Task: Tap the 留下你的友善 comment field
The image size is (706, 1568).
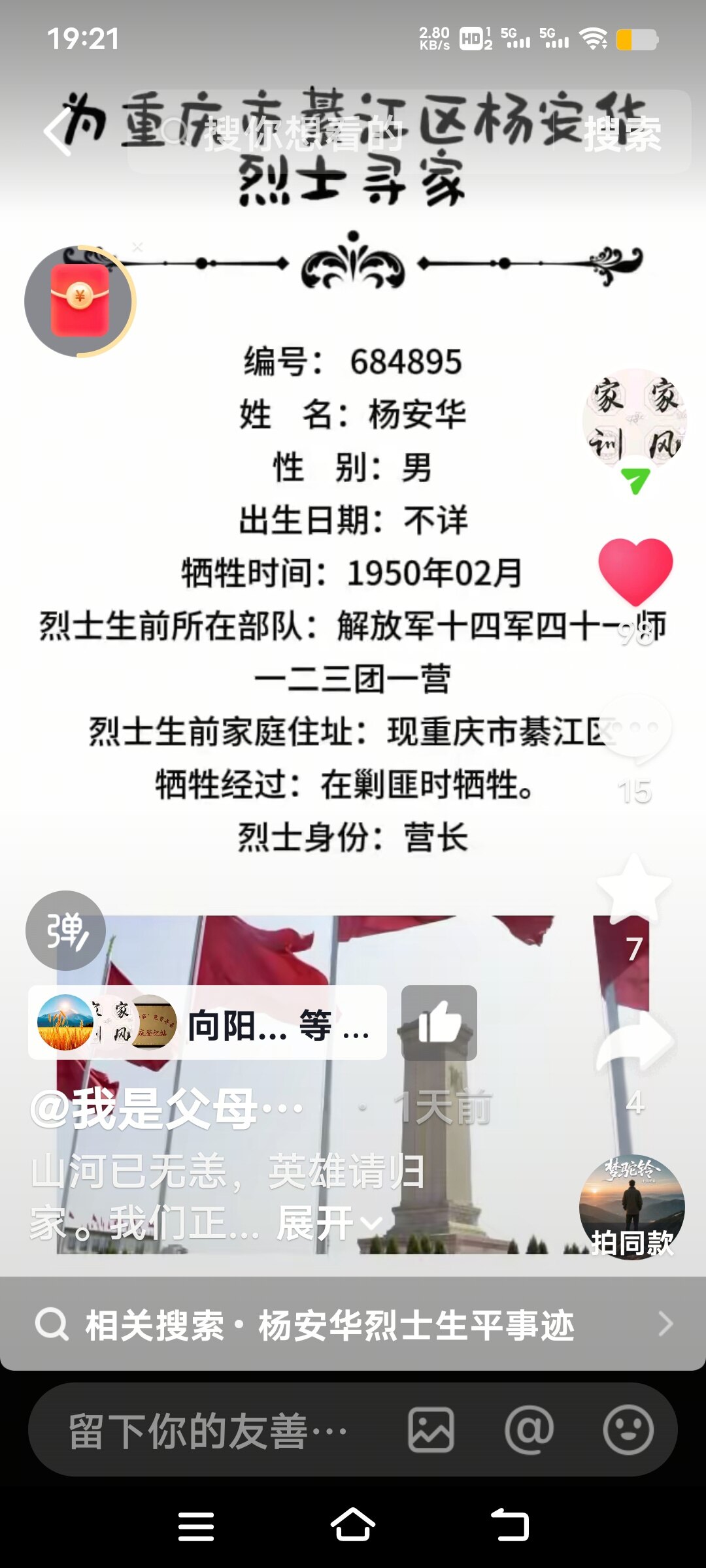Action: (x=208, y=1431)
